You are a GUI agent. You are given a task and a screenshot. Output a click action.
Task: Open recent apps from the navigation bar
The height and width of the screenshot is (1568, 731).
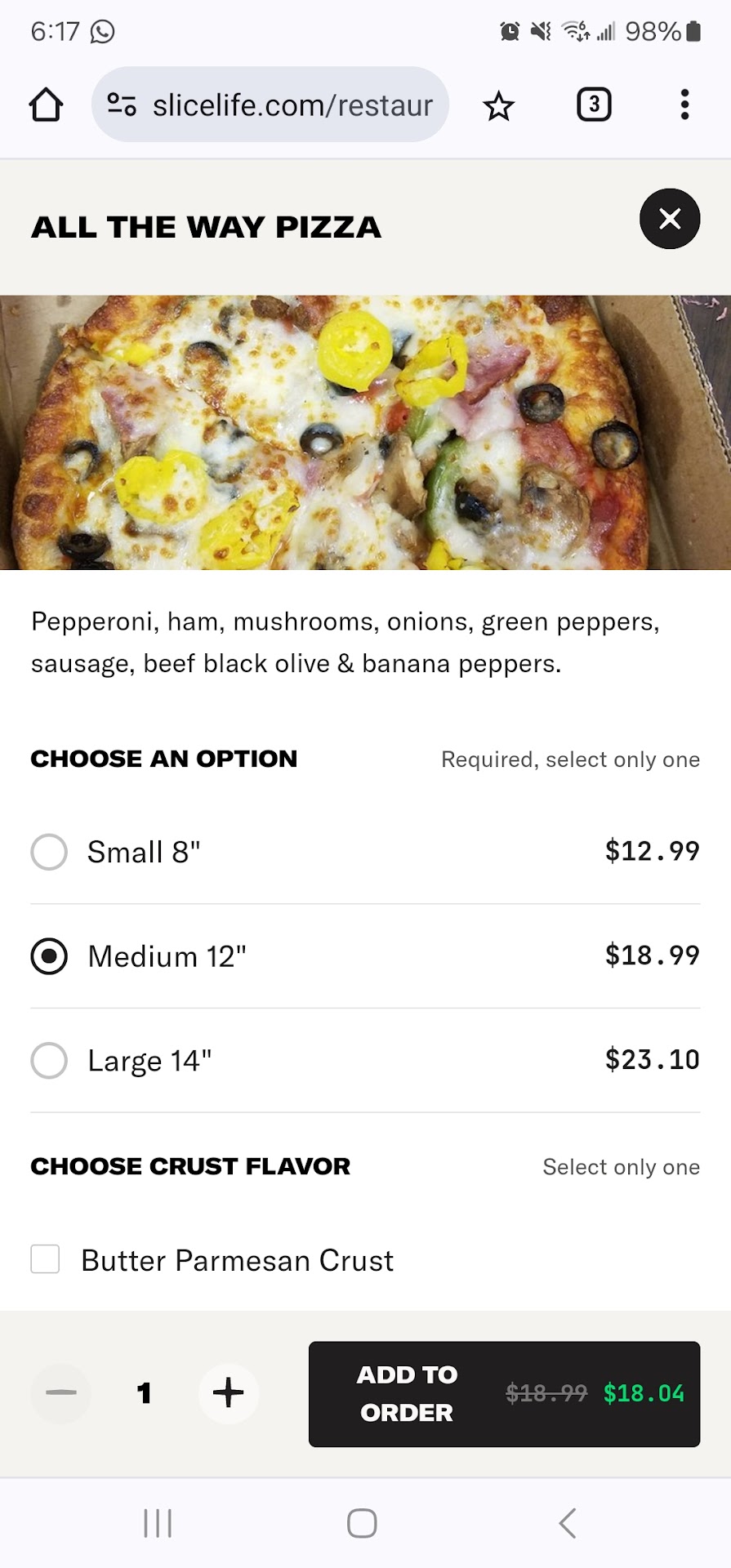(x=158, y=1523)
